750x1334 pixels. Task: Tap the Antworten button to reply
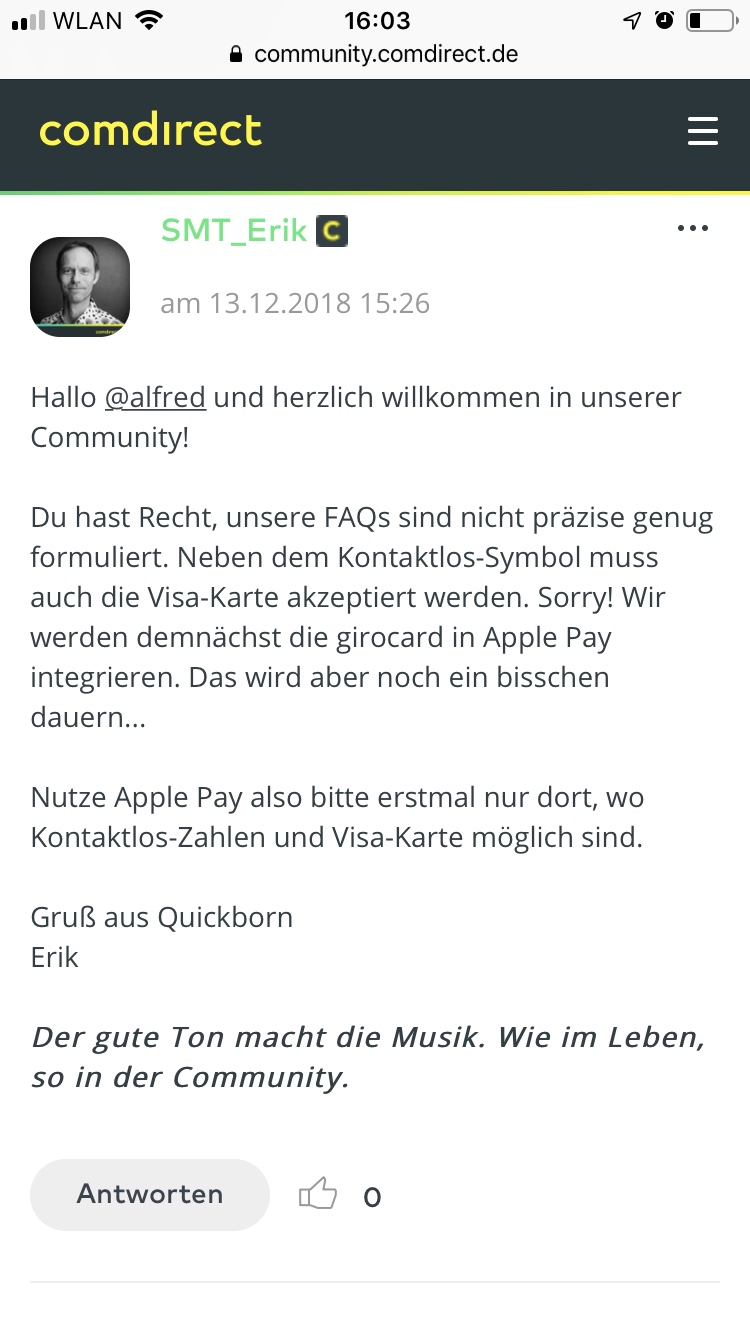click(150, 1194)
